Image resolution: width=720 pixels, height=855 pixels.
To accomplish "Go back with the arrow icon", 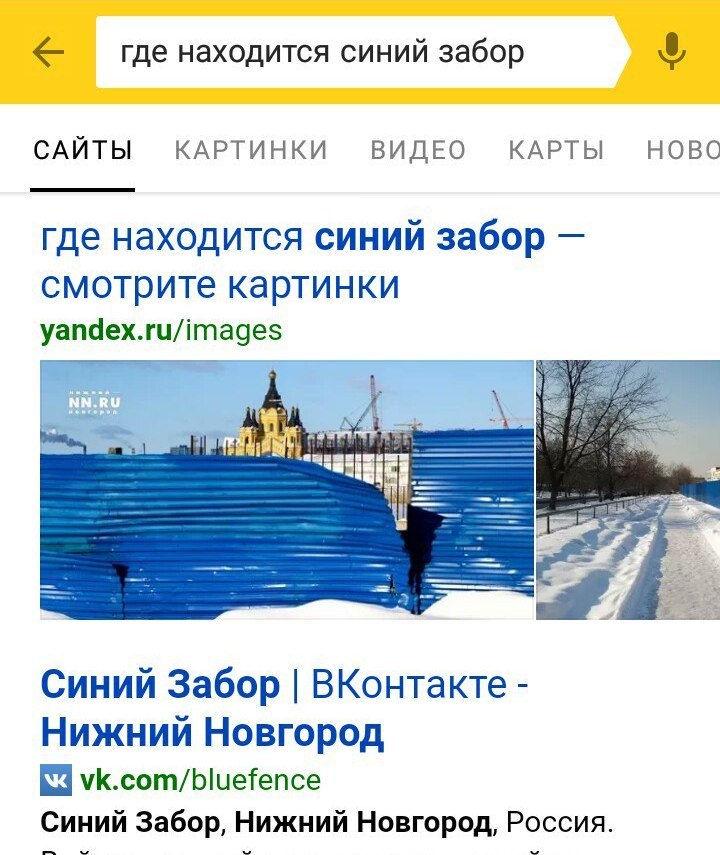I will click(x=47, y=52).
